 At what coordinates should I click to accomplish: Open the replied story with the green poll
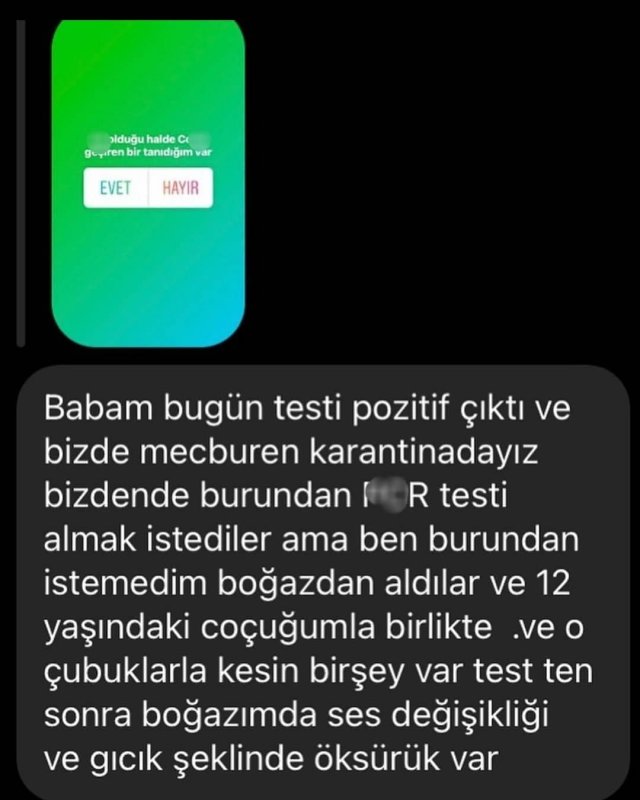(x=148, y=183)
